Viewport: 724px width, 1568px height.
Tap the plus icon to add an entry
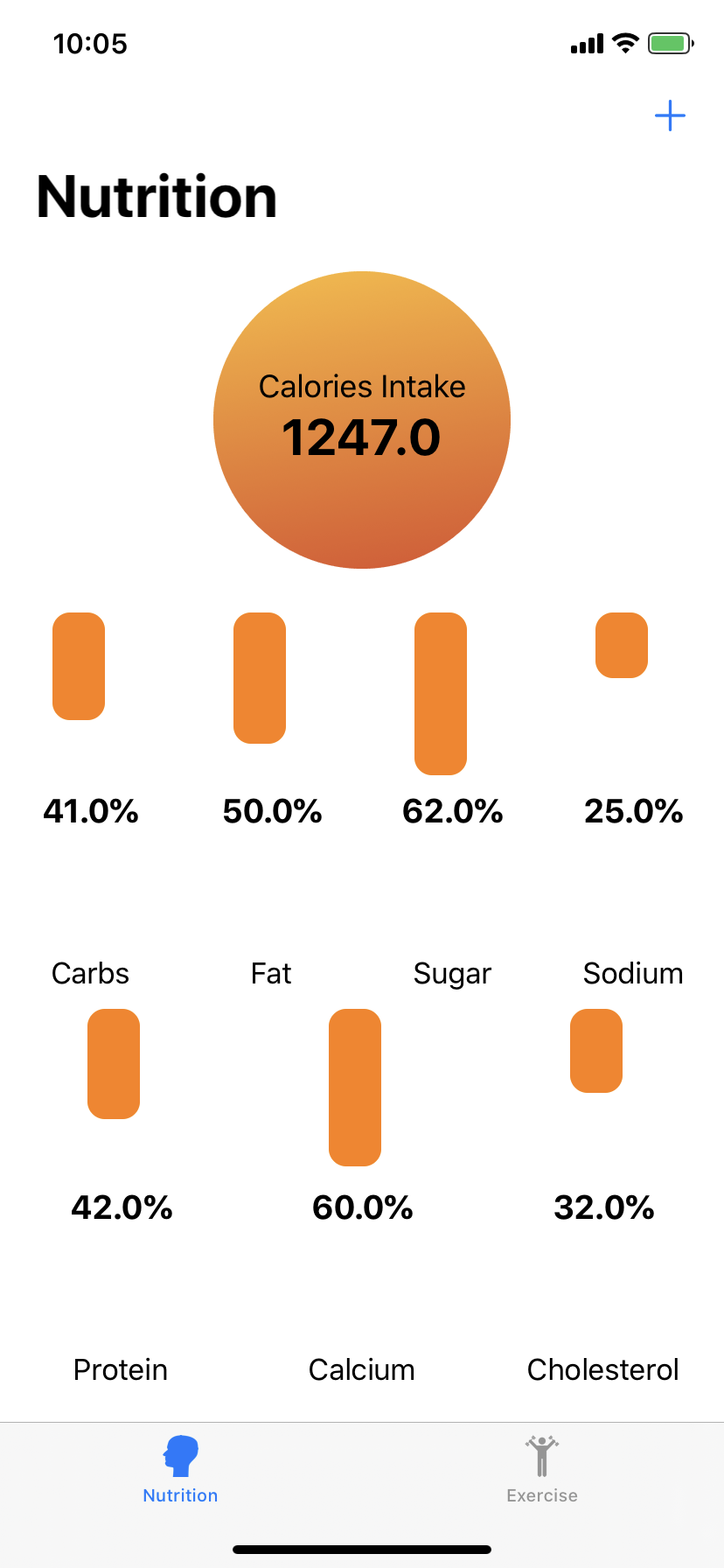tap(670, 115)
